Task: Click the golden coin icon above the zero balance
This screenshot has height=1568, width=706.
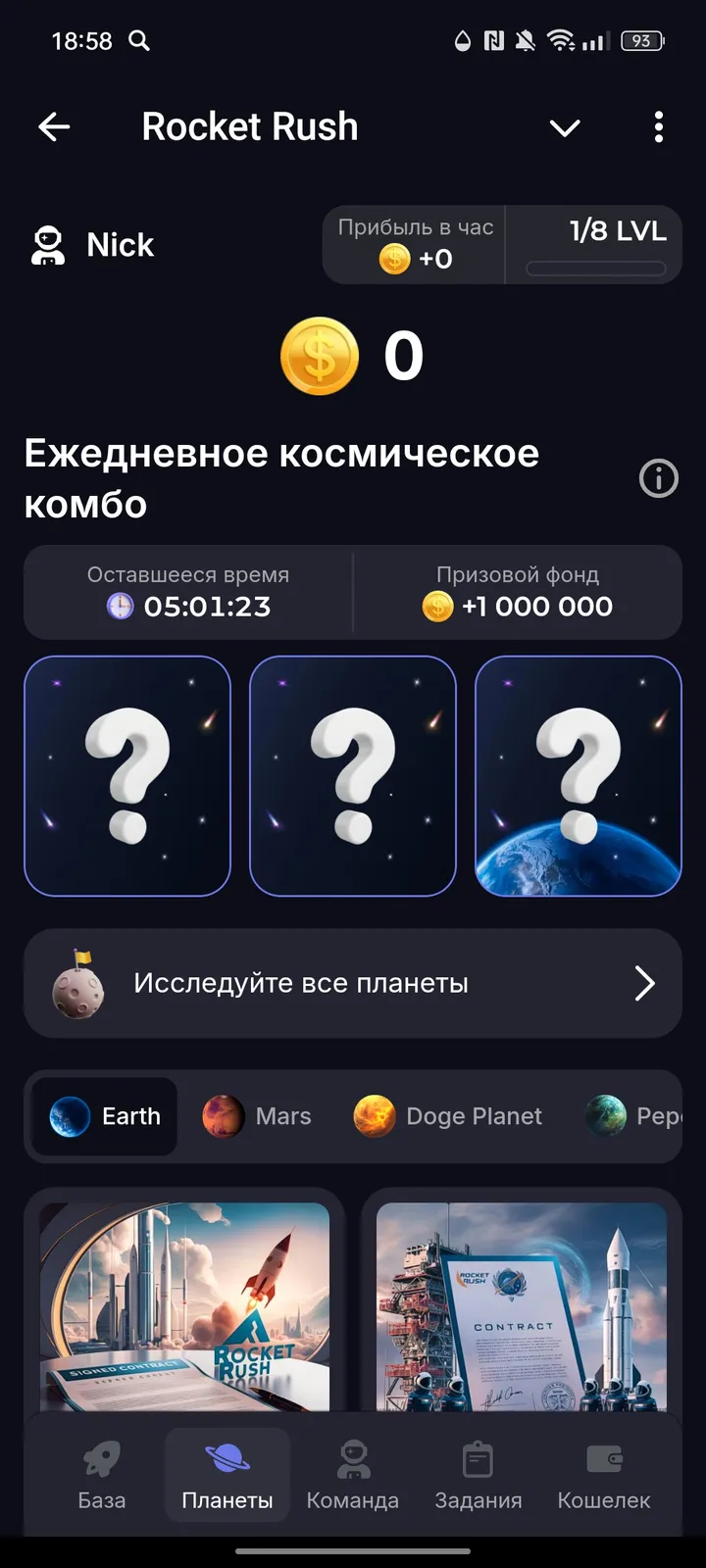Action: [x=321, y=355]
